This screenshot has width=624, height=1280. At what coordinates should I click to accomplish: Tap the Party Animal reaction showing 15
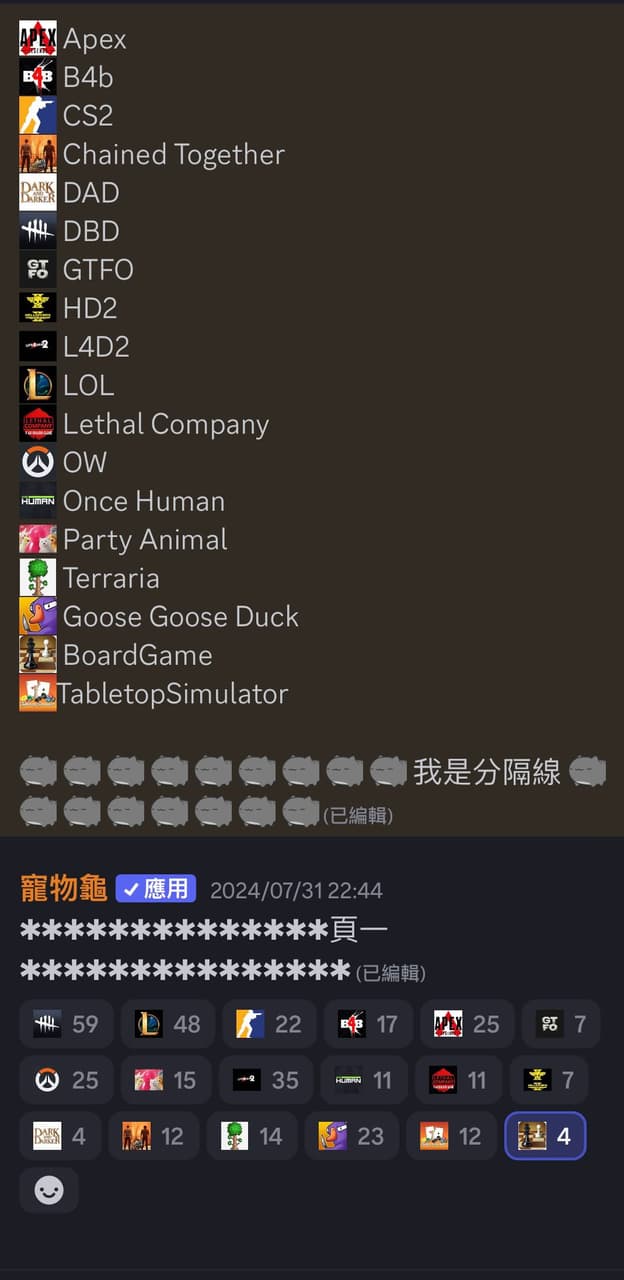(x=166, y=1080)
